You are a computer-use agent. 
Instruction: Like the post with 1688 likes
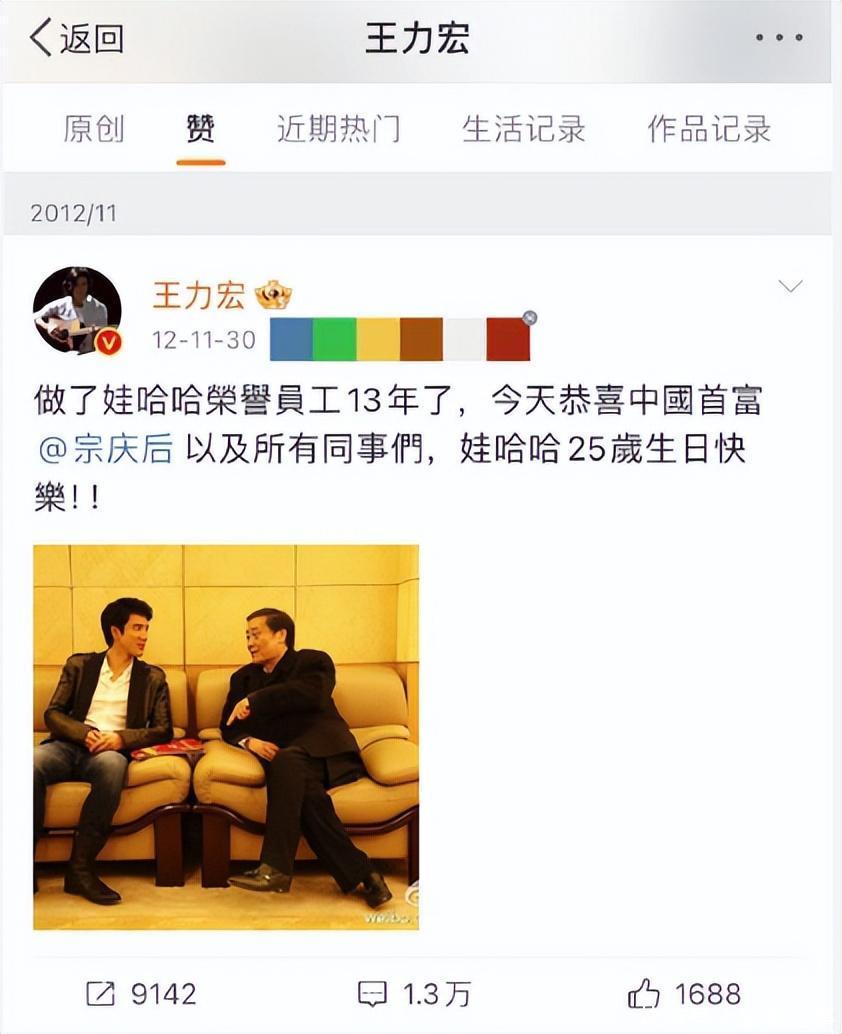pos(684,993)
